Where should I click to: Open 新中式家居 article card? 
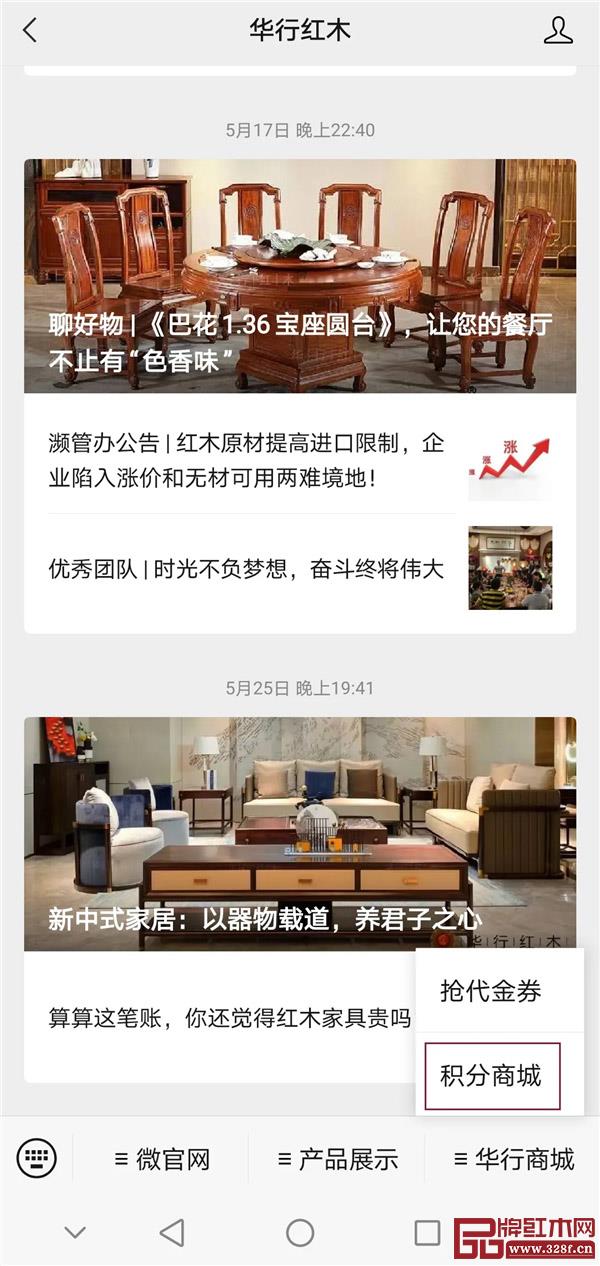(x=300, y=833)
